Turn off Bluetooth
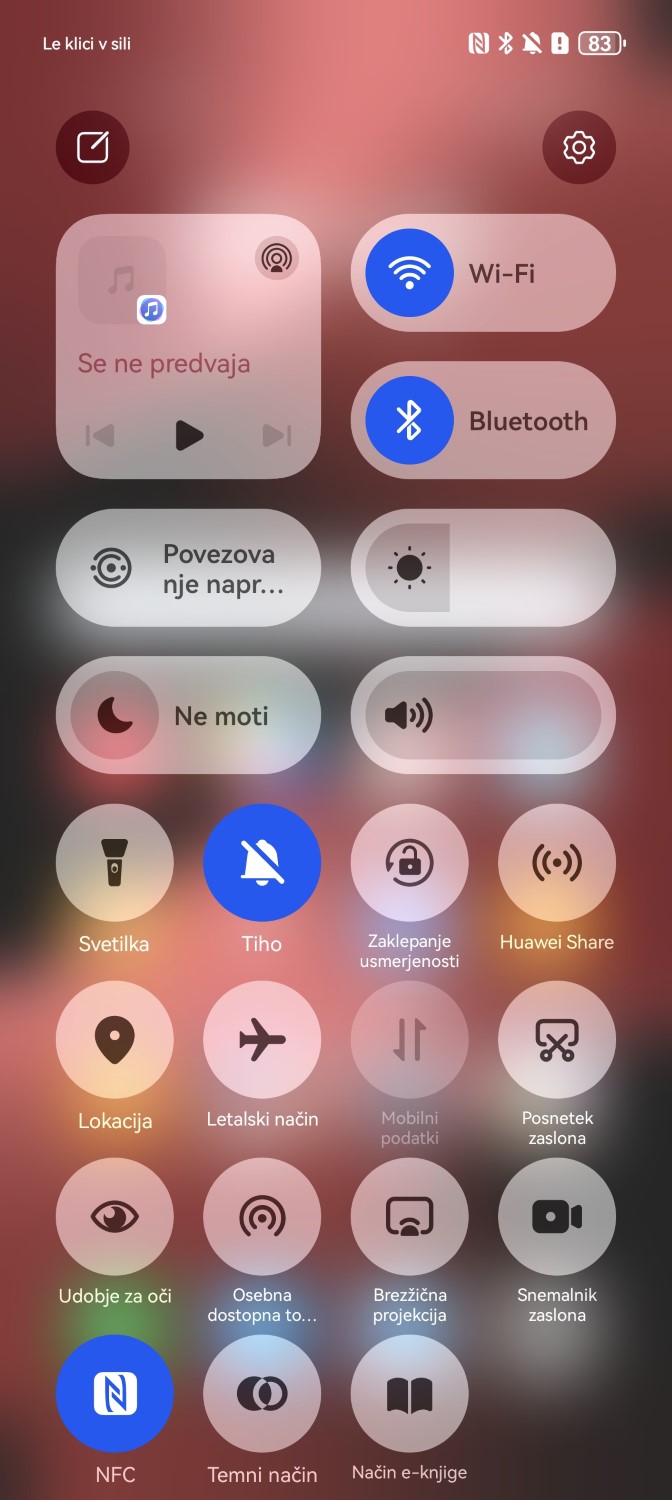 point(409,421)
